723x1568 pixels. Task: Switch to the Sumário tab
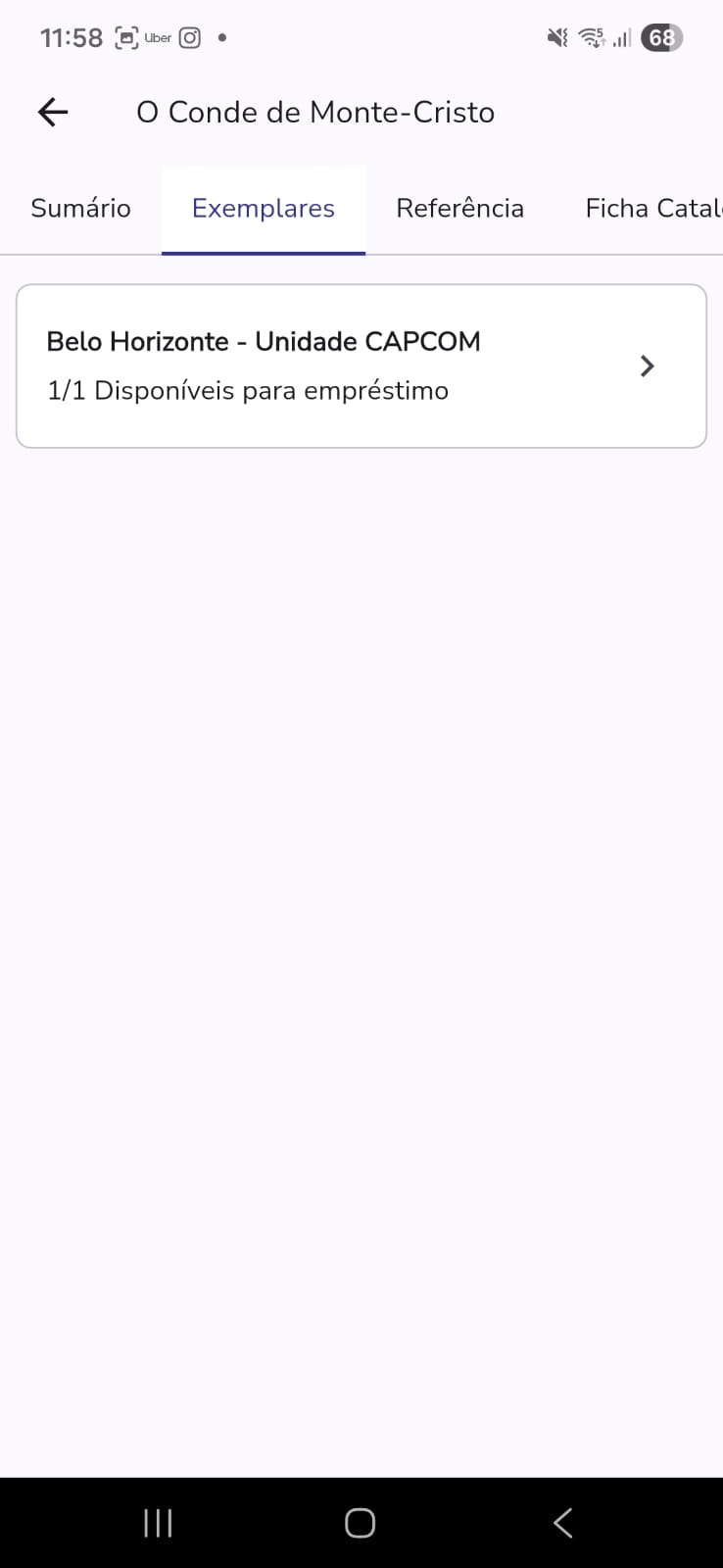(80, 209)
